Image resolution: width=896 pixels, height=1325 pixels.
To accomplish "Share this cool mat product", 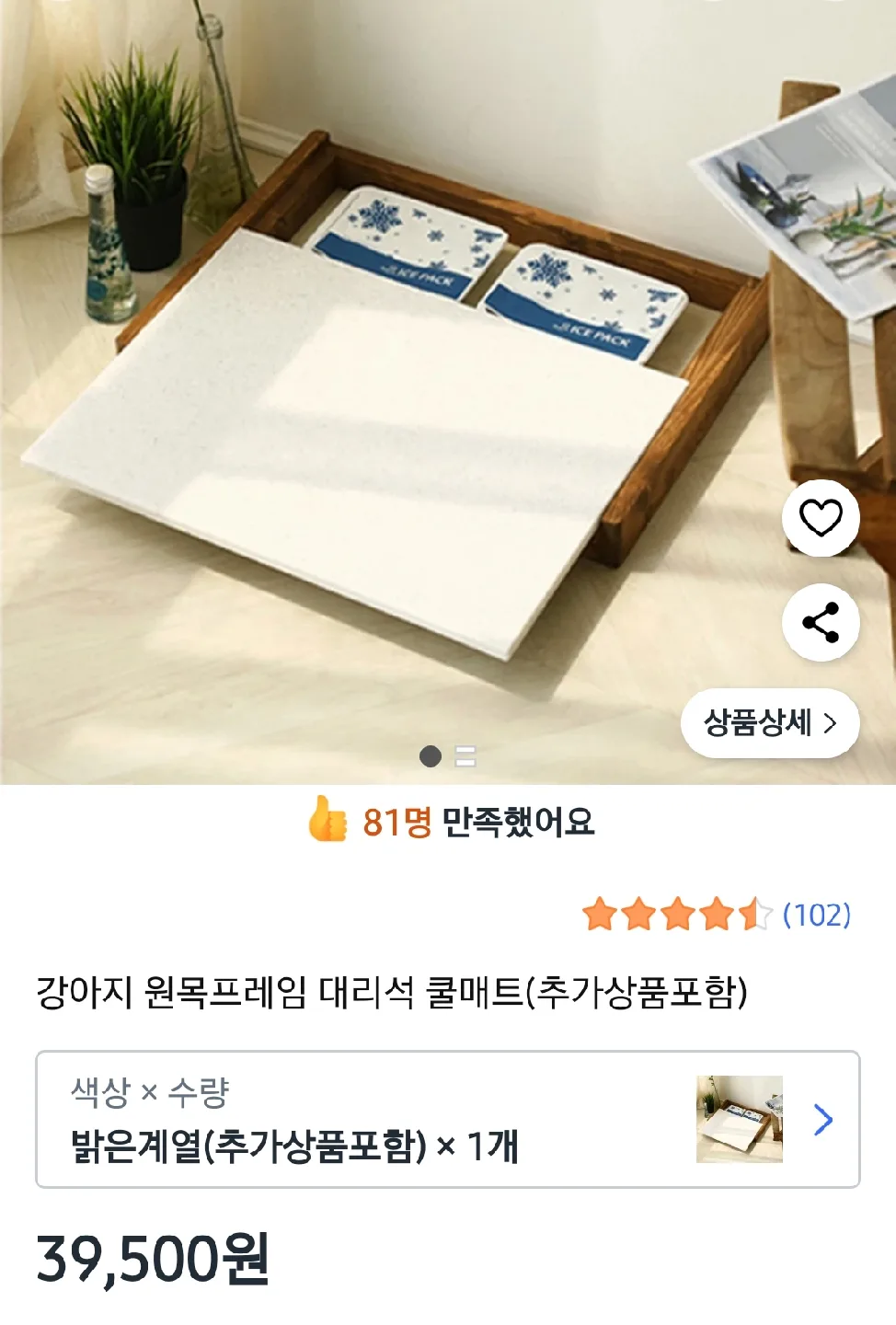I will point(821,623).
